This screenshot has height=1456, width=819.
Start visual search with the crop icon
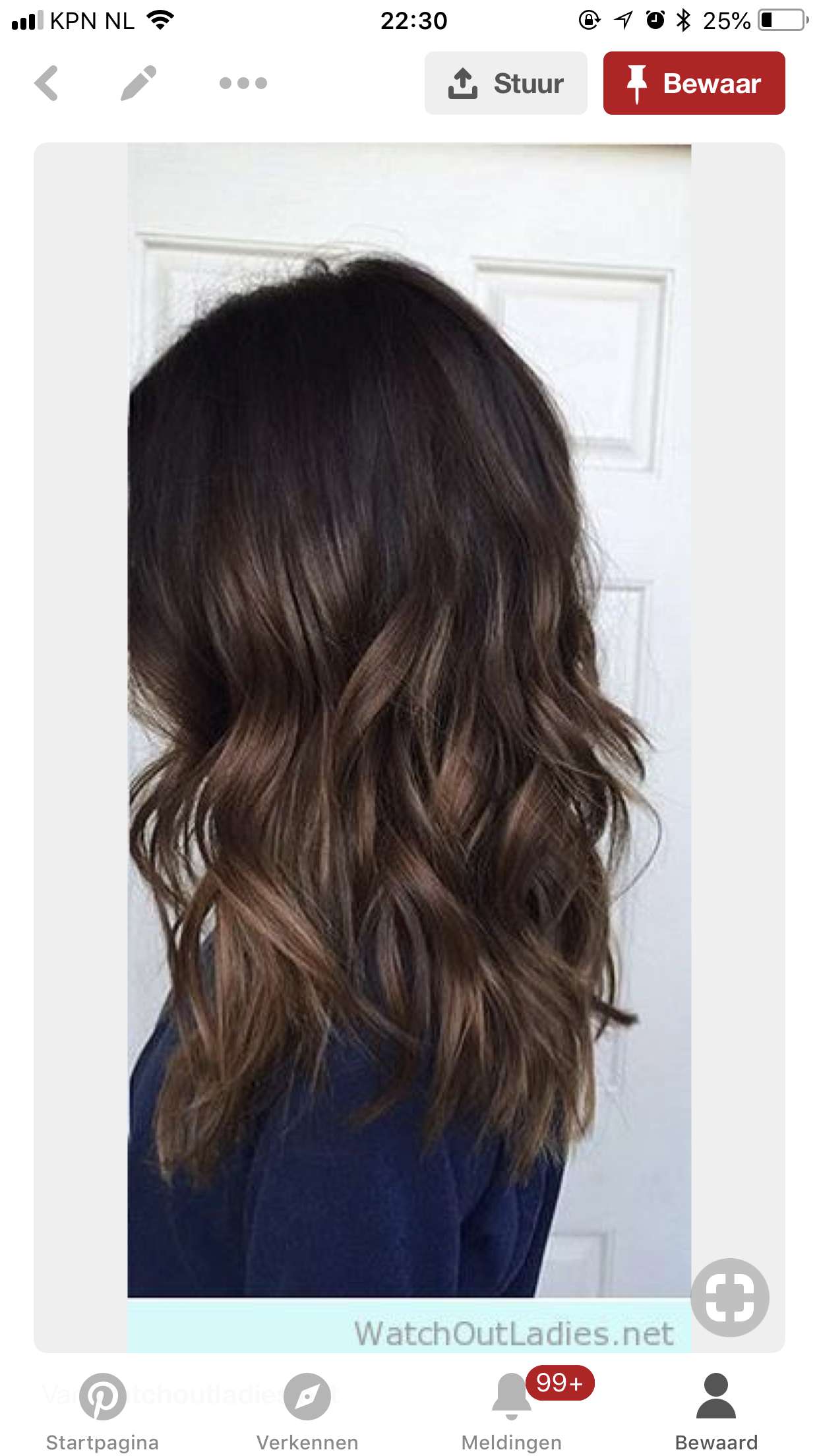(730, 1298)
